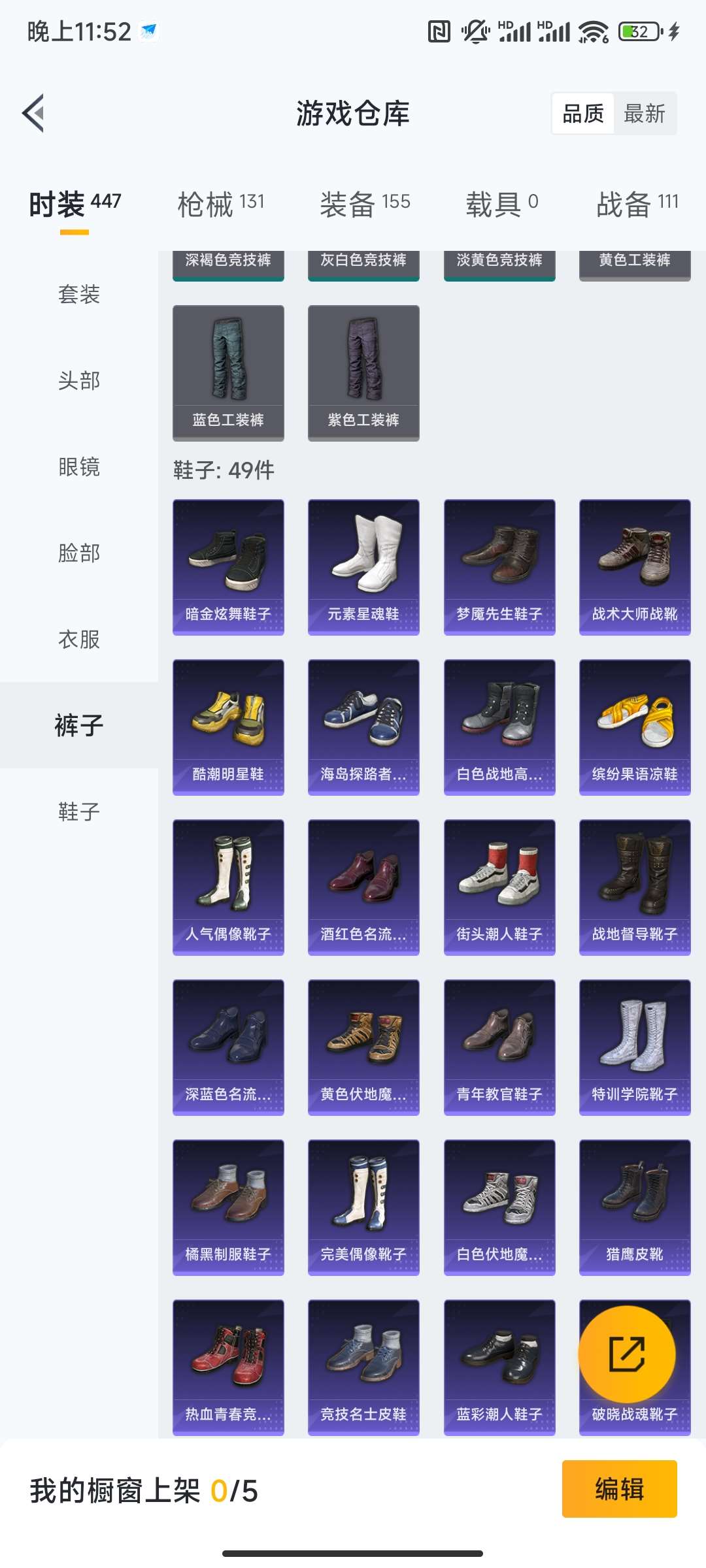This screenshot has height=1568, width=706.
Task: View the 猎鹰皮靴 item
Action: click(x=635, y=1207)
